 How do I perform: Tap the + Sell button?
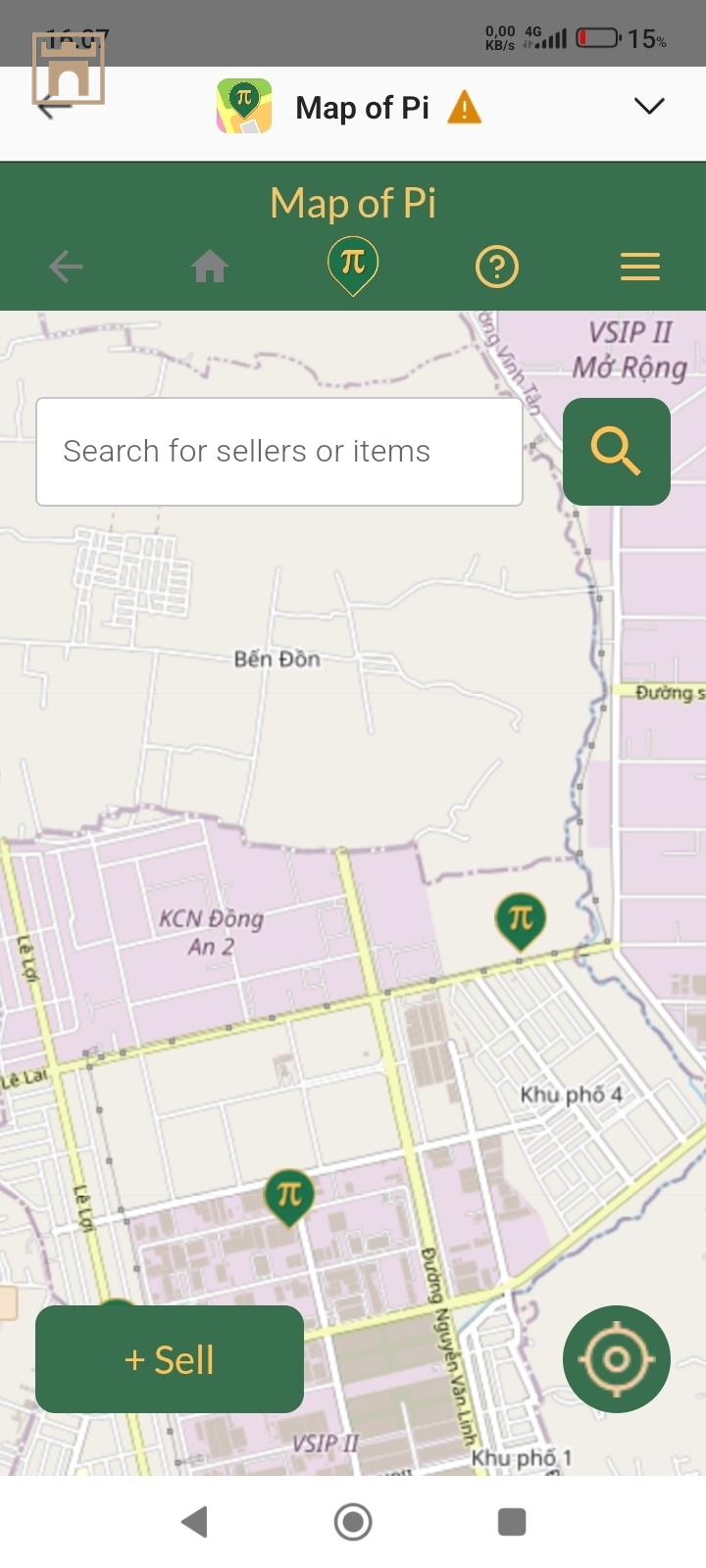click(x=170, y=1359)
